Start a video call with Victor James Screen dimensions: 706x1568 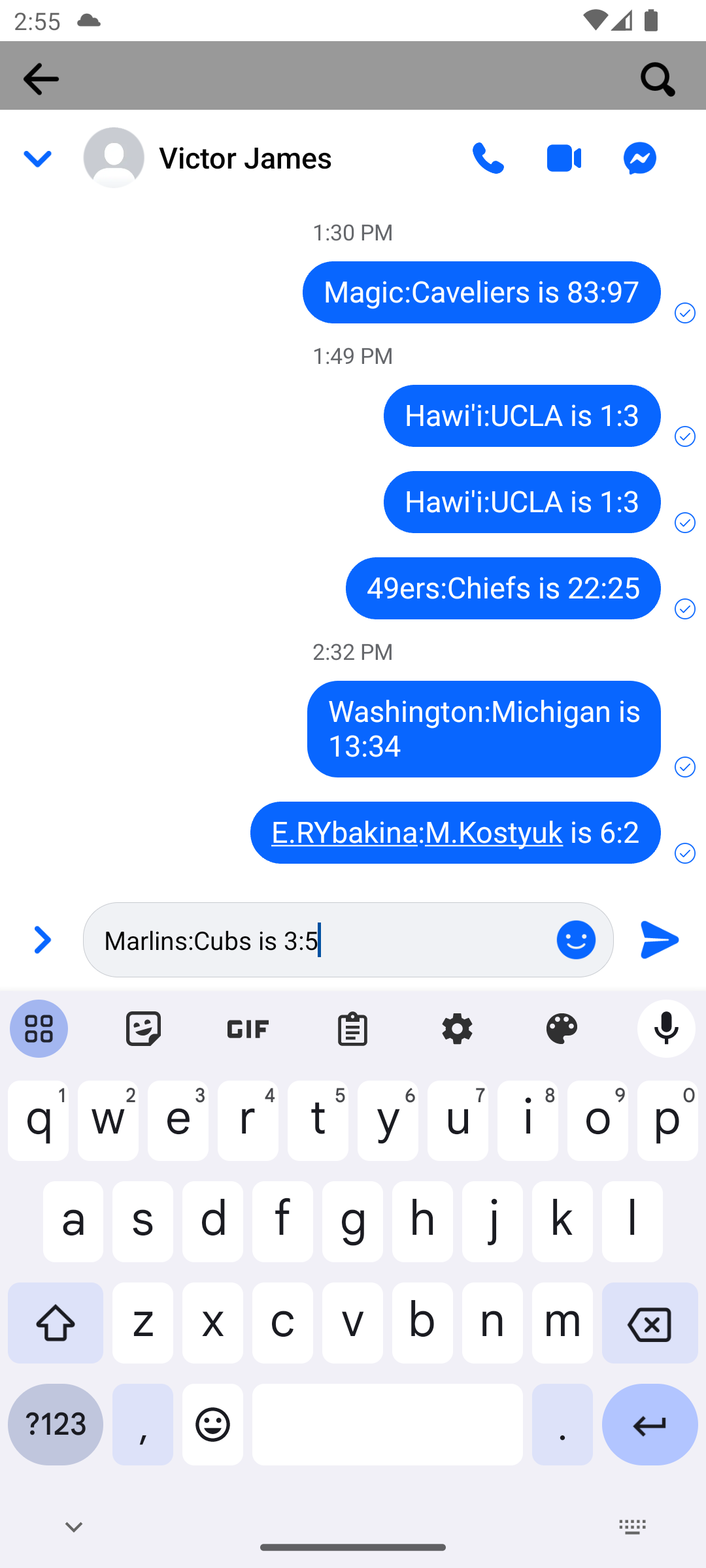point(564,158)
